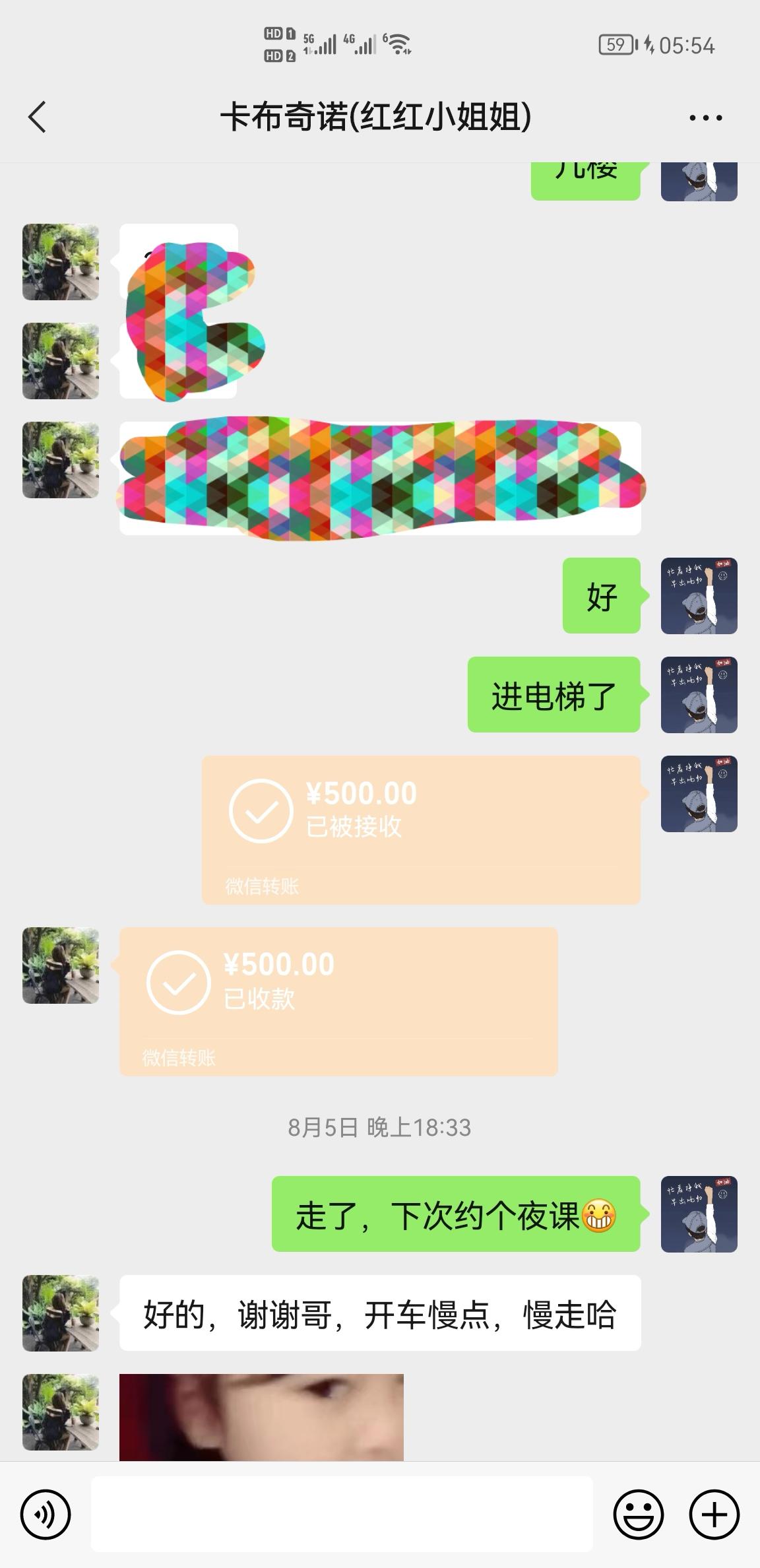
Task: Open the ¥500.00 已被接收 transfer card
Action: [421, 830]
